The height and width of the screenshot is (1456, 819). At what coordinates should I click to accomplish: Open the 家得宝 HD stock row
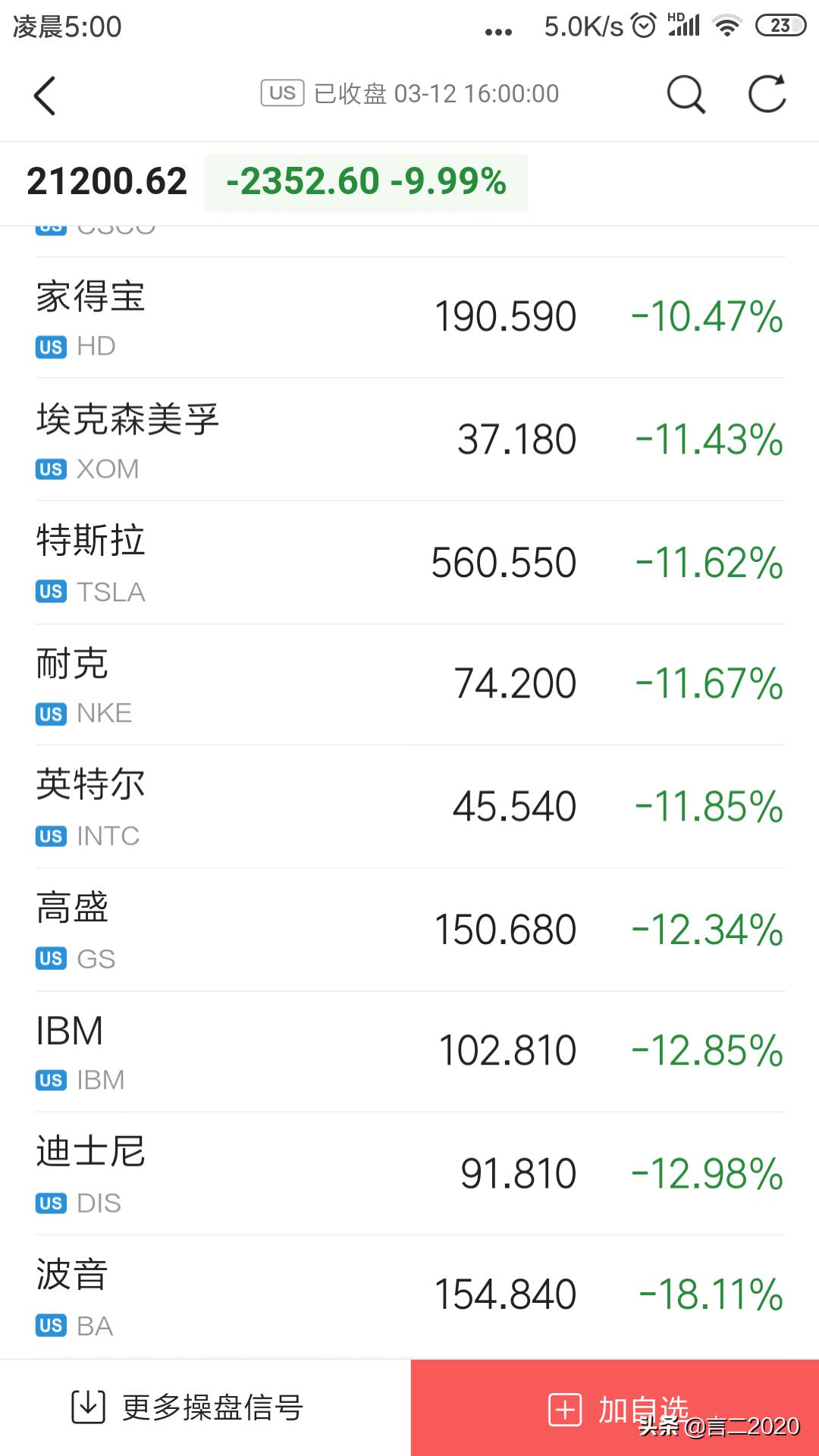pyautogui.click(x=409, y=318)
